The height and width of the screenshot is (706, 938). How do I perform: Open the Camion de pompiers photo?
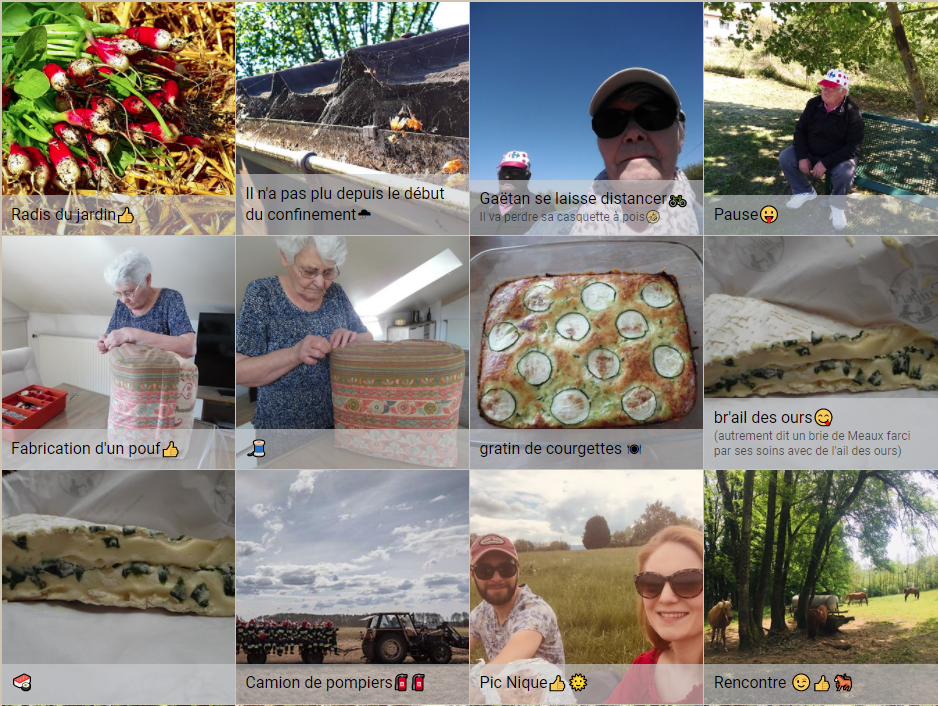[x=352, y=586]
